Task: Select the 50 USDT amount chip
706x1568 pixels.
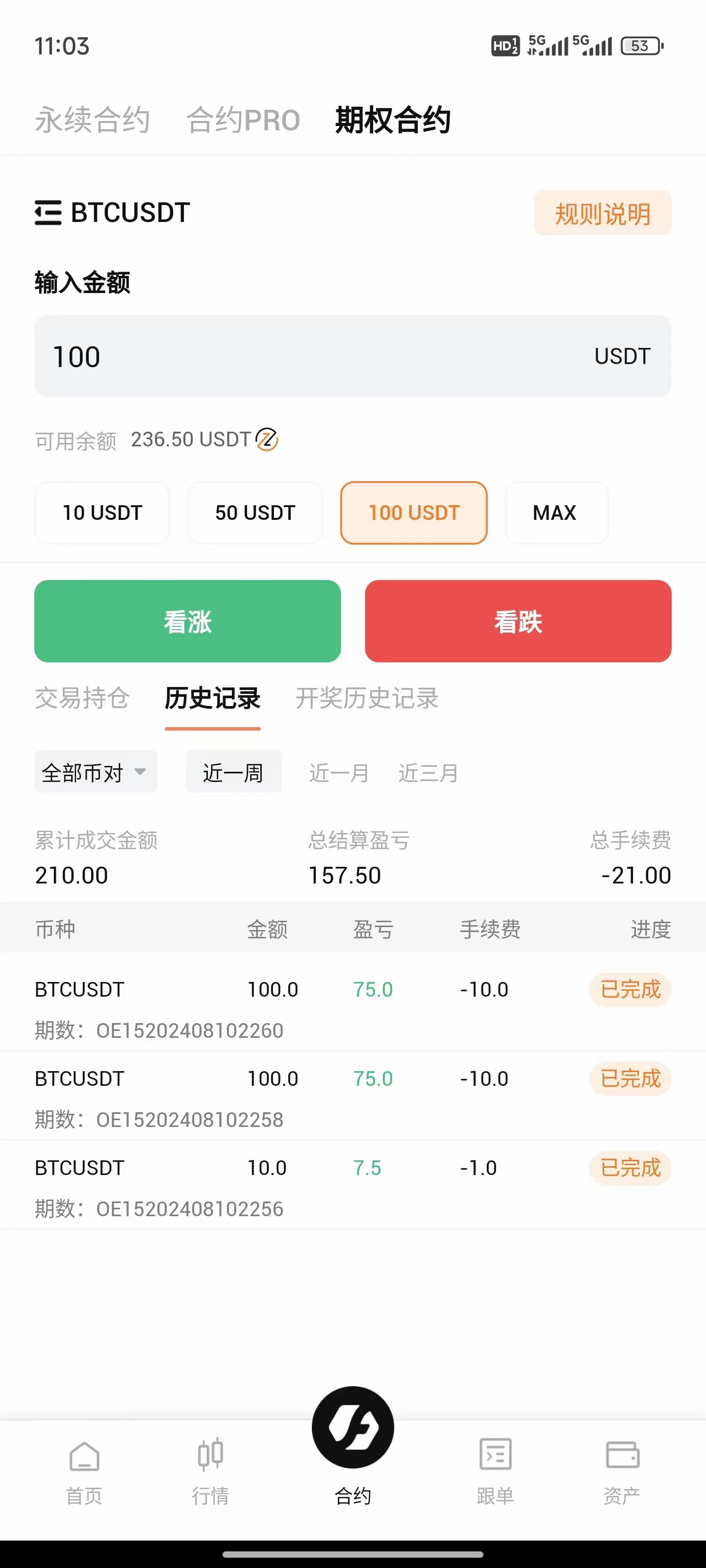Action: coord(254,513)
